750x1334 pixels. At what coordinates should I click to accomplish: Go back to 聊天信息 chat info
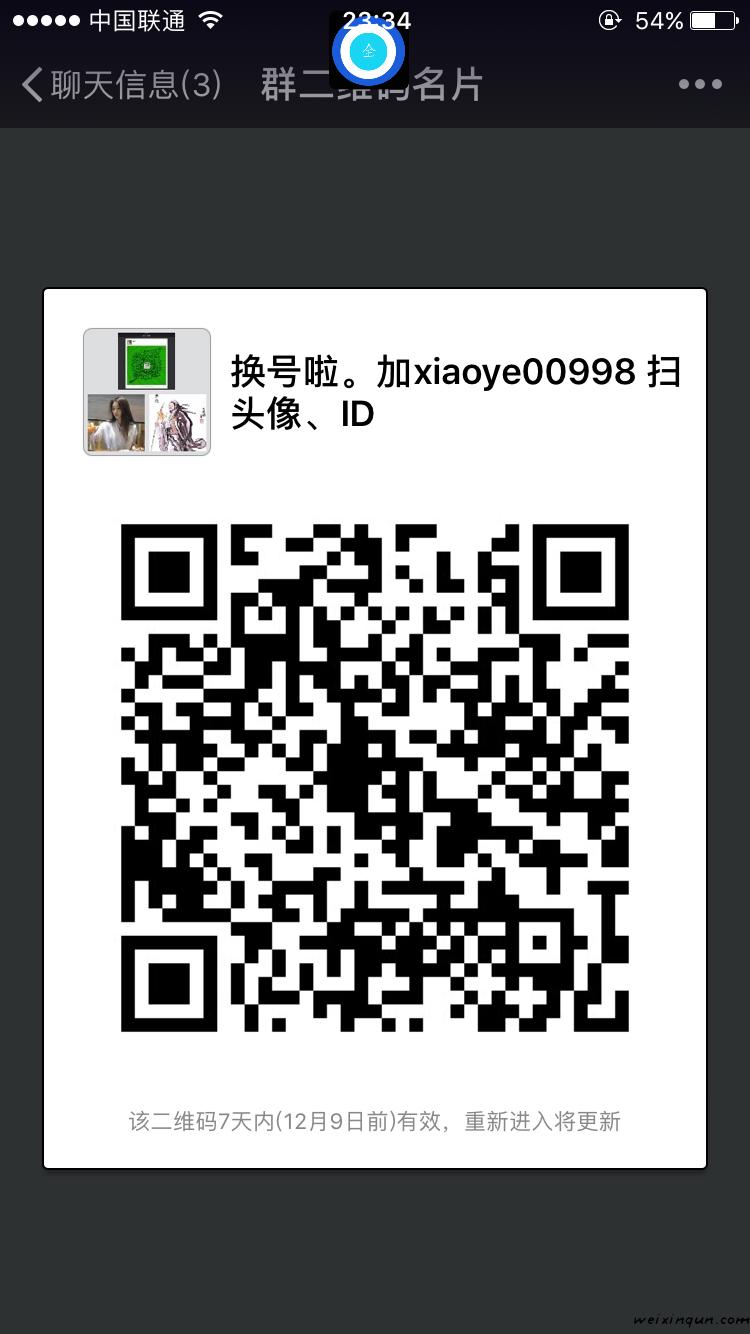tap(120, 85)
